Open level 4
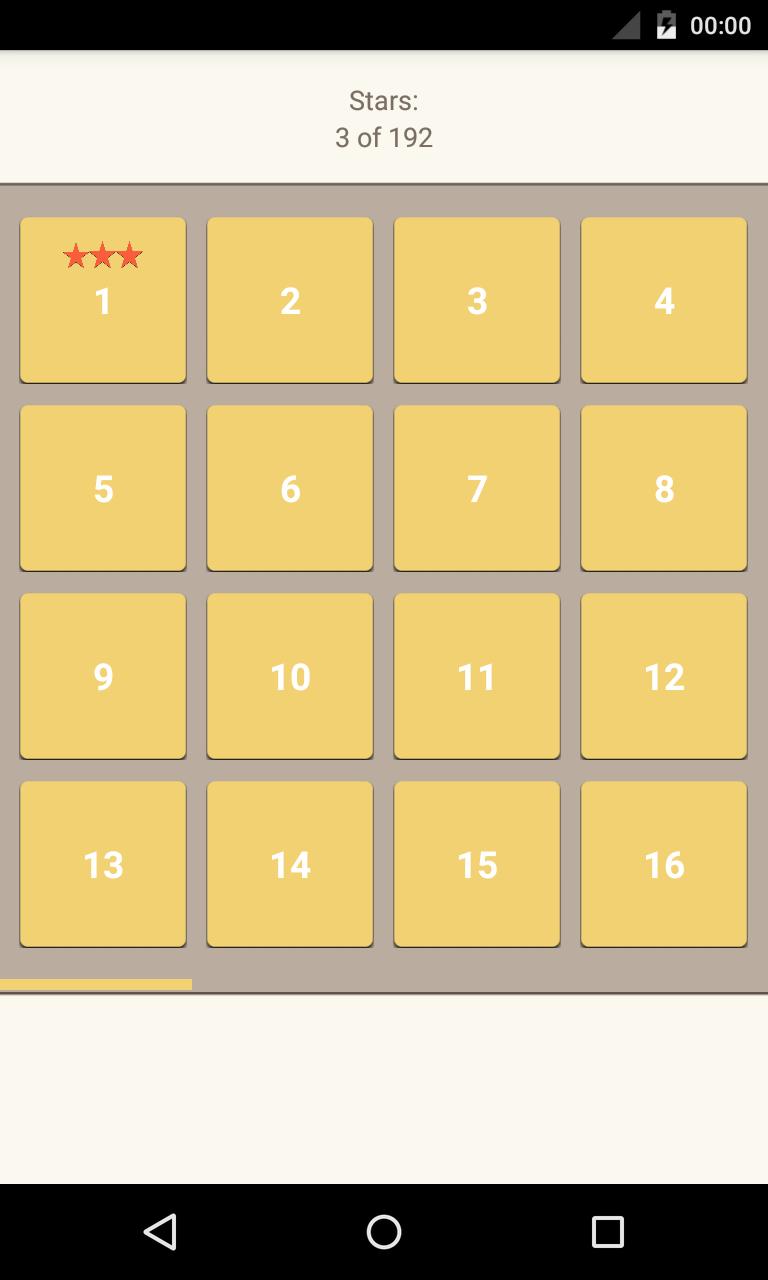Screen dimensions: 768x1280 (x=664, y=300)
